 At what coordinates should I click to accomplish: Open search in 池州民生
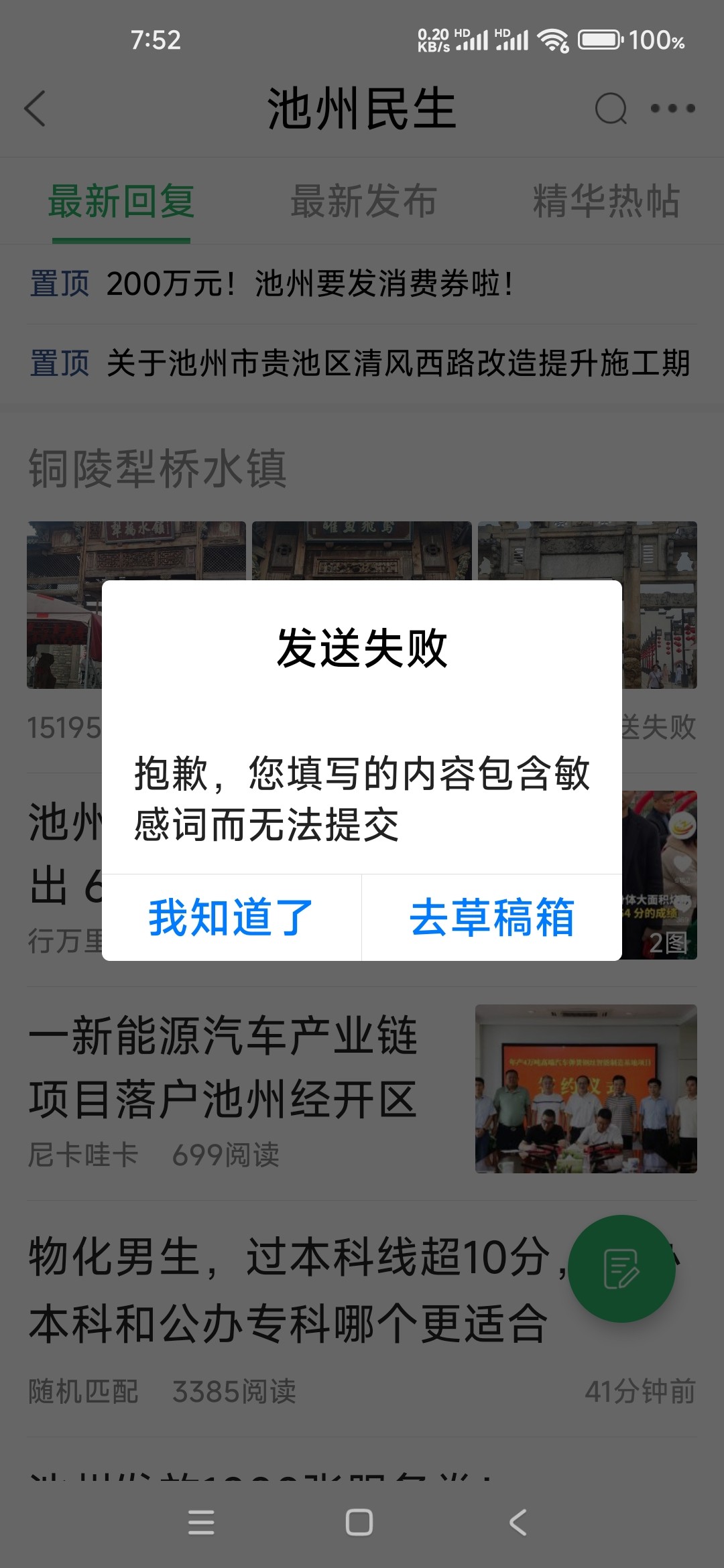point(611,109)
